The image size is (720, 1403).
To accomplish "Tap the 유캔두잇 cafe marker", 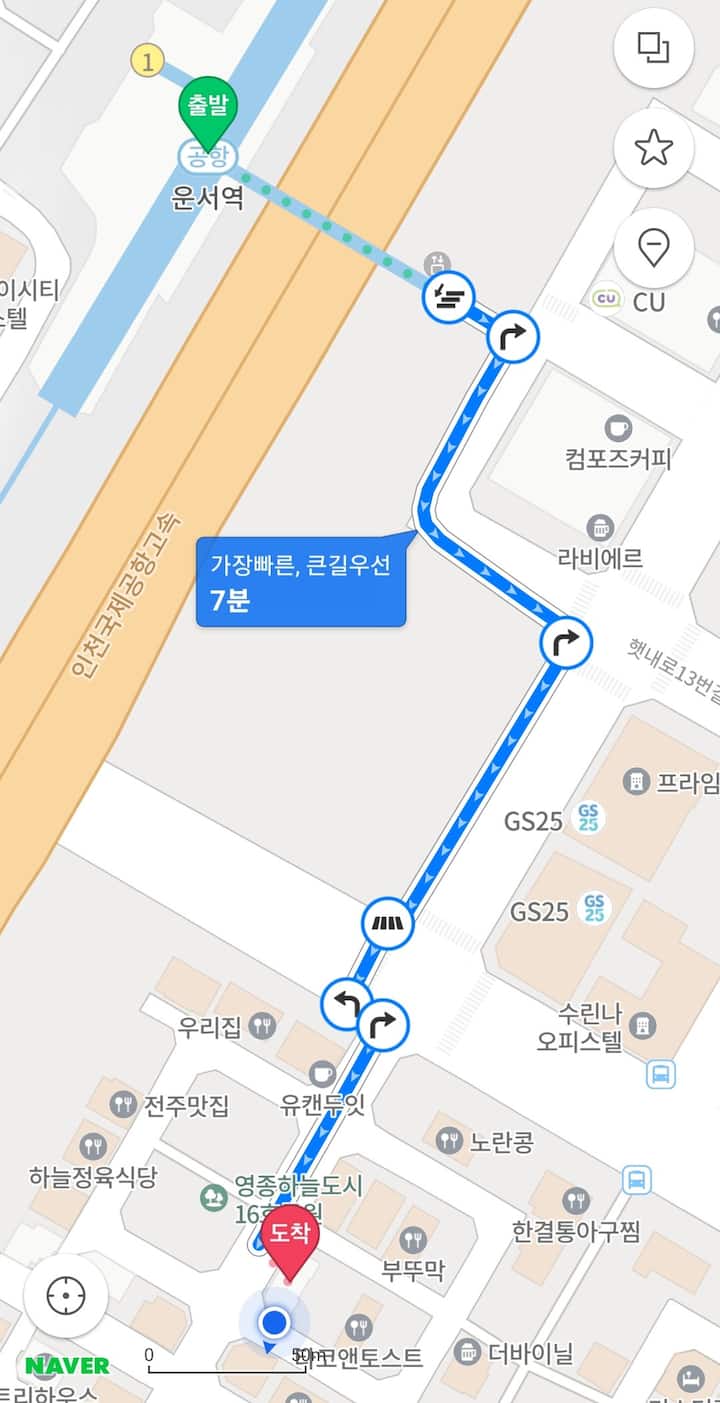I will click(322, 1074).
